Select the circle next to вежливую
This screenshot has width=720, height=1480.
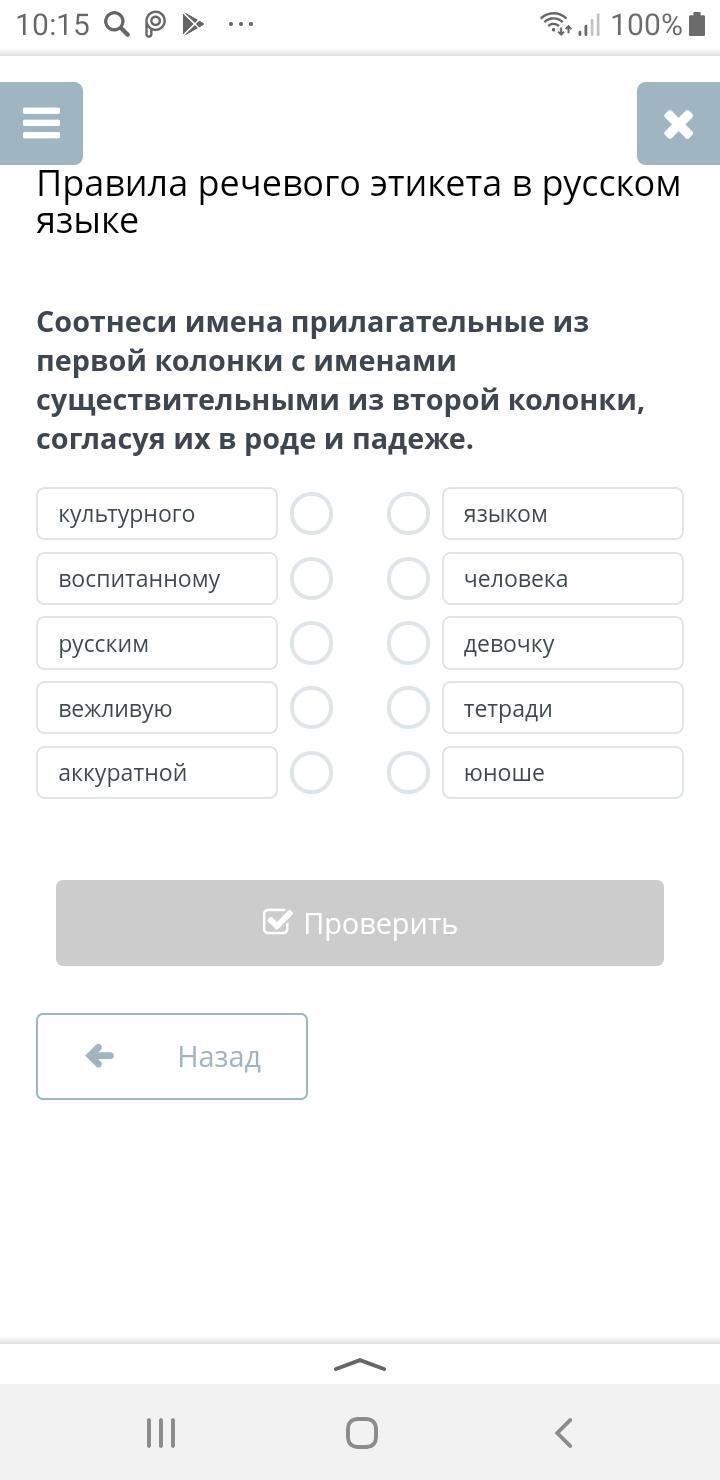click(311, 708)
